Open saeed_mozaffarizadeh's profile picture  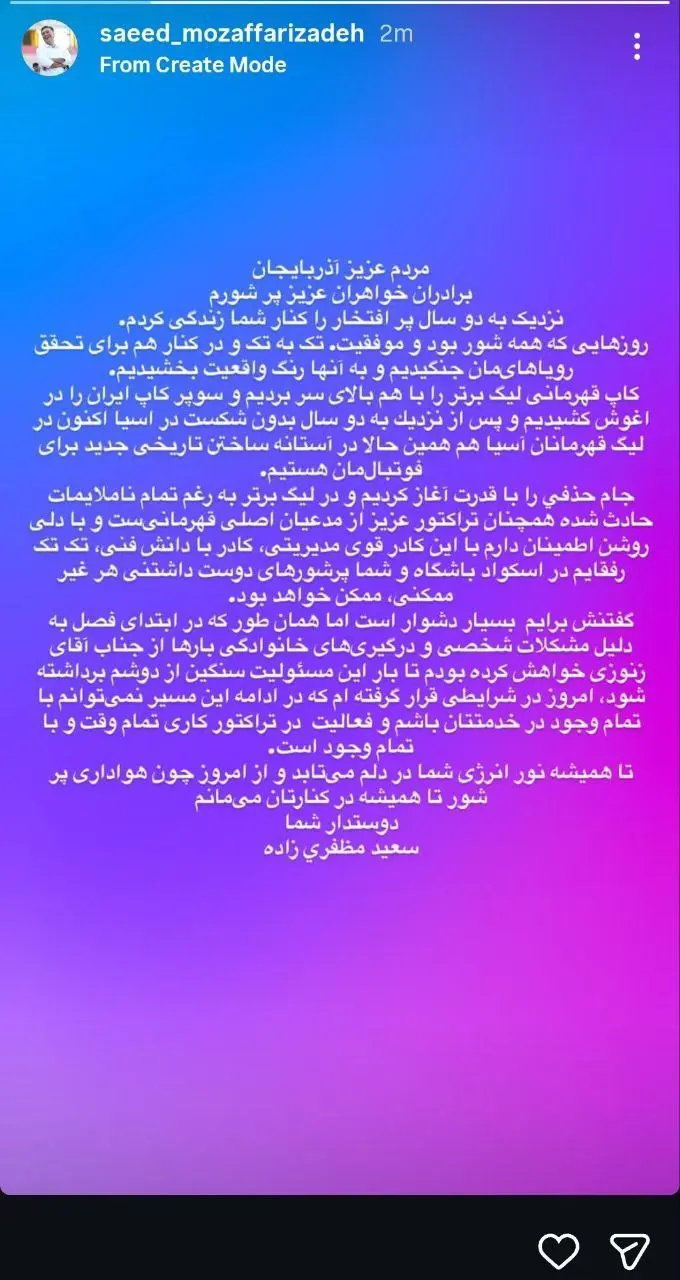tap(50, 47)
